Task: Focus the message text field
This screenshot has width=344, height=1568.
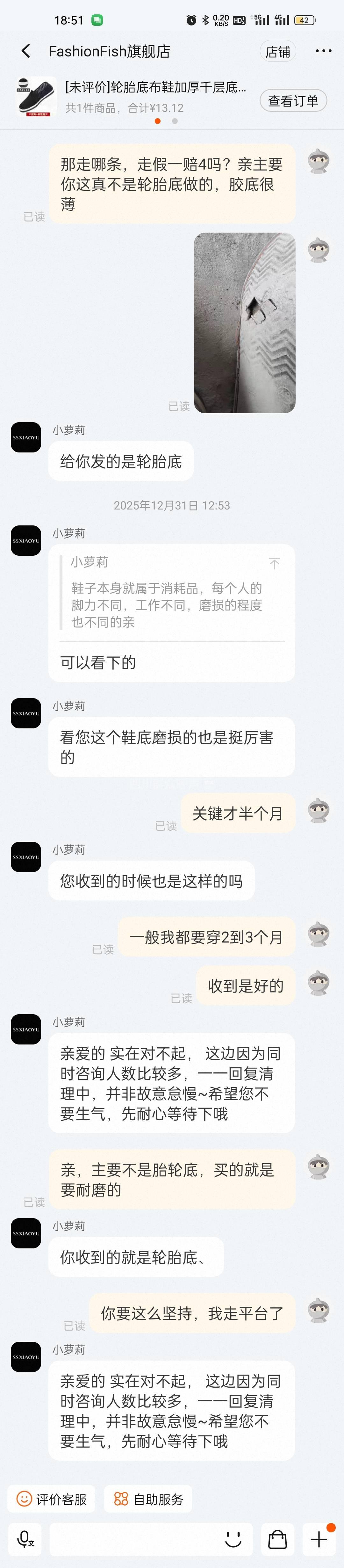Action: coord(134,1539)
